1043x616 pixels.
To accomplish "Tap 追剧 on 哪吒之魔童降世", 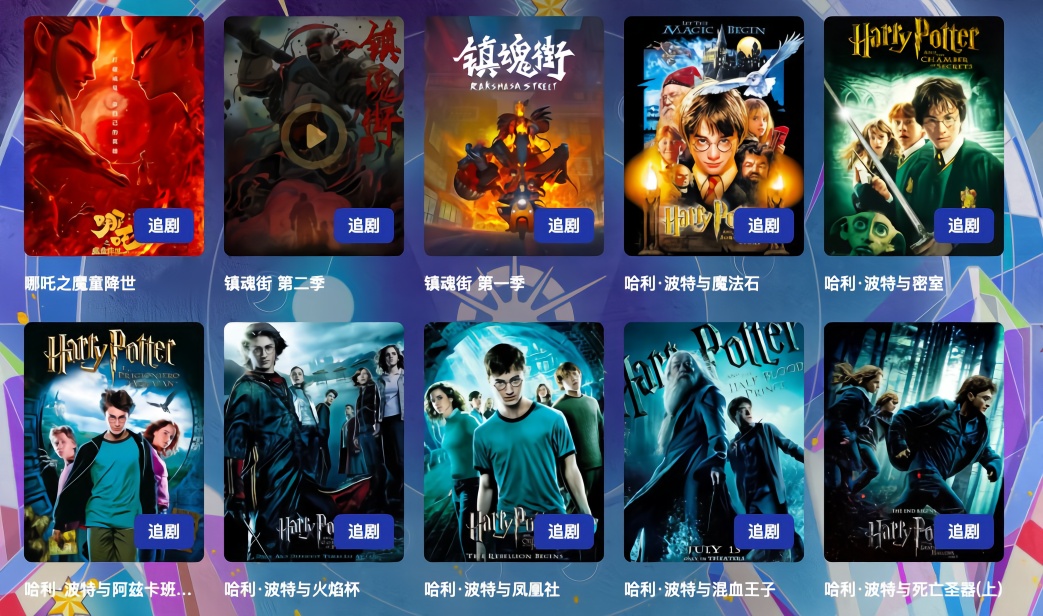I will 164,226.
